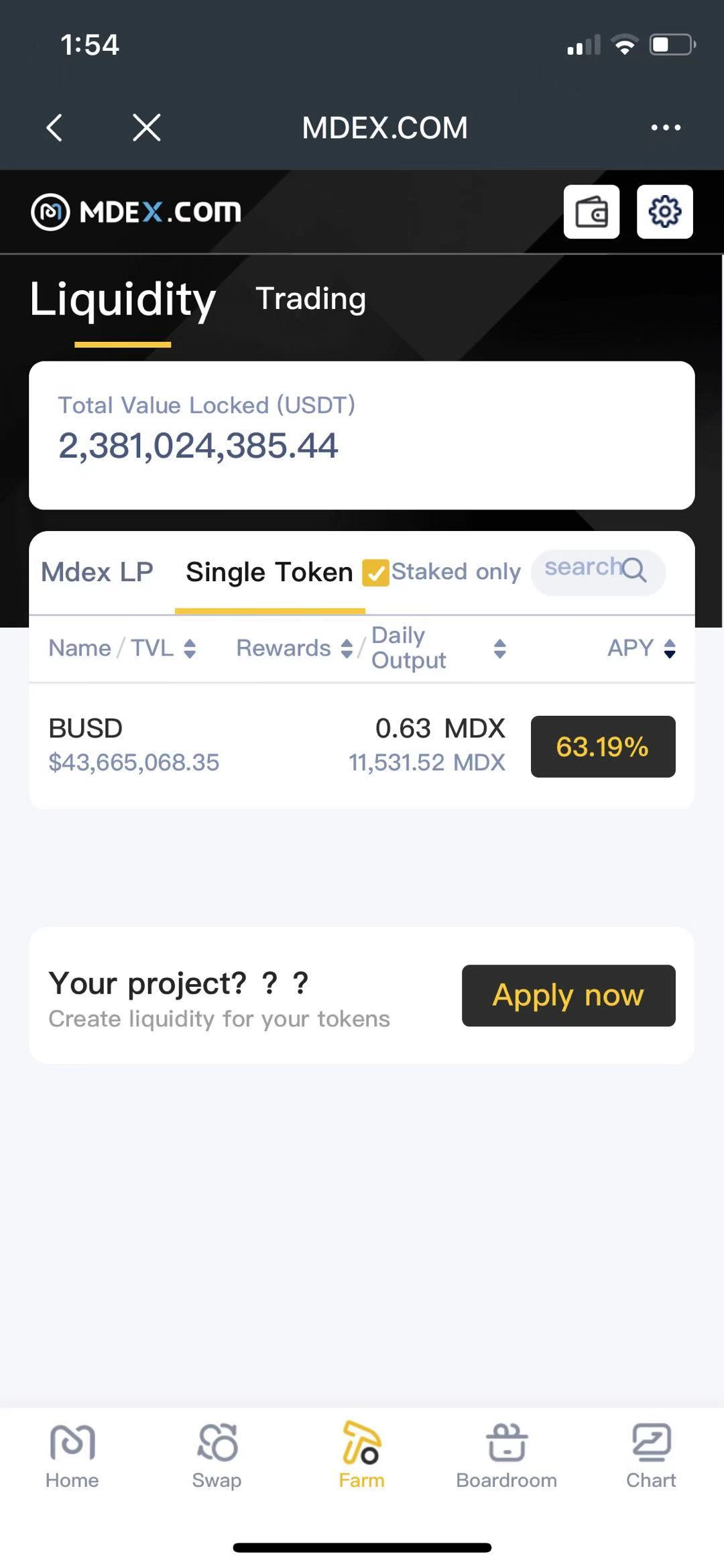This screenshot has height=1568, width=724.
Task: Tap Apply now for your project
Action: [x=568, y=996]
